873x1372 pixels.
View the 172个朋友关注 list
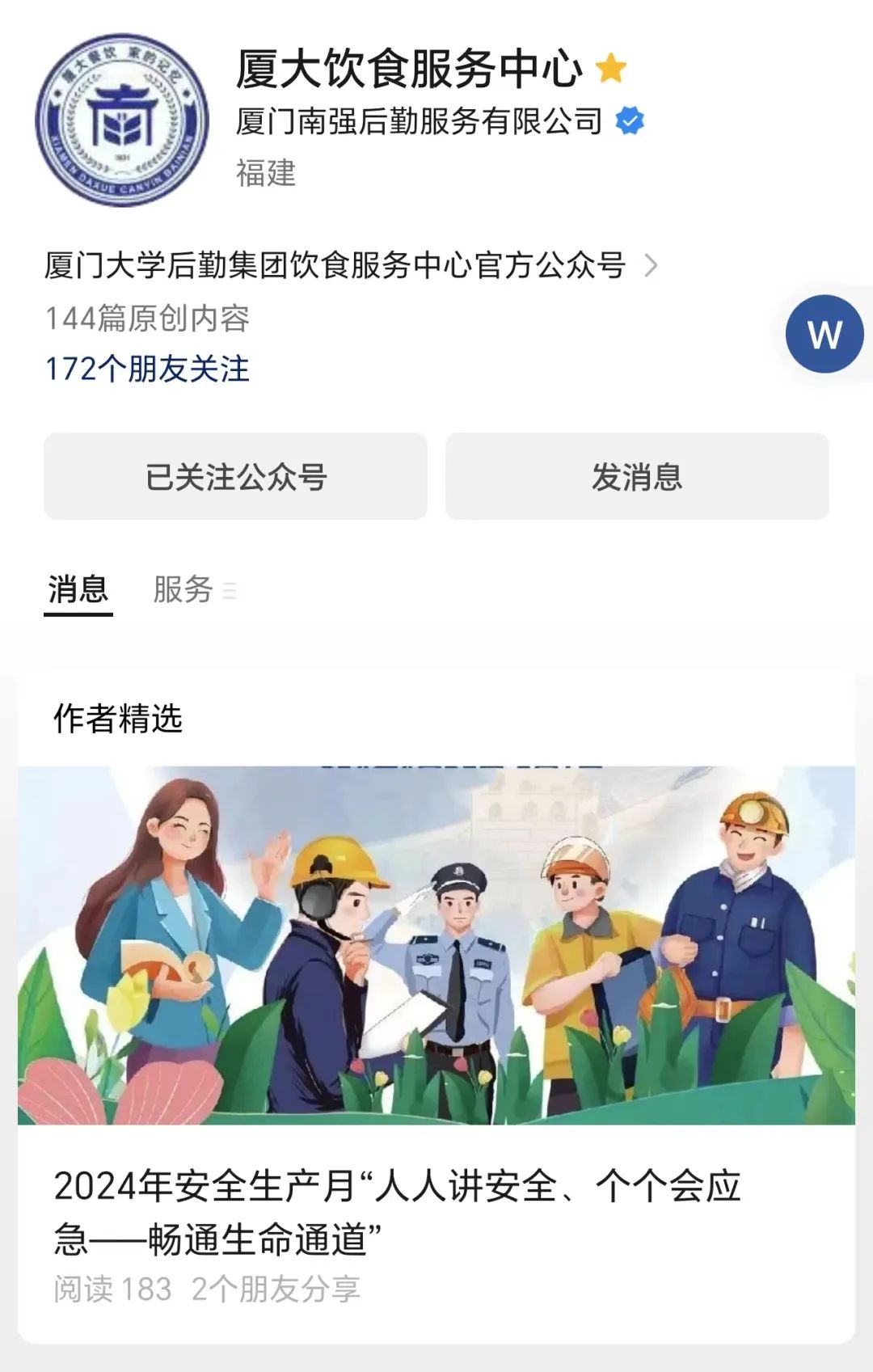147,369
